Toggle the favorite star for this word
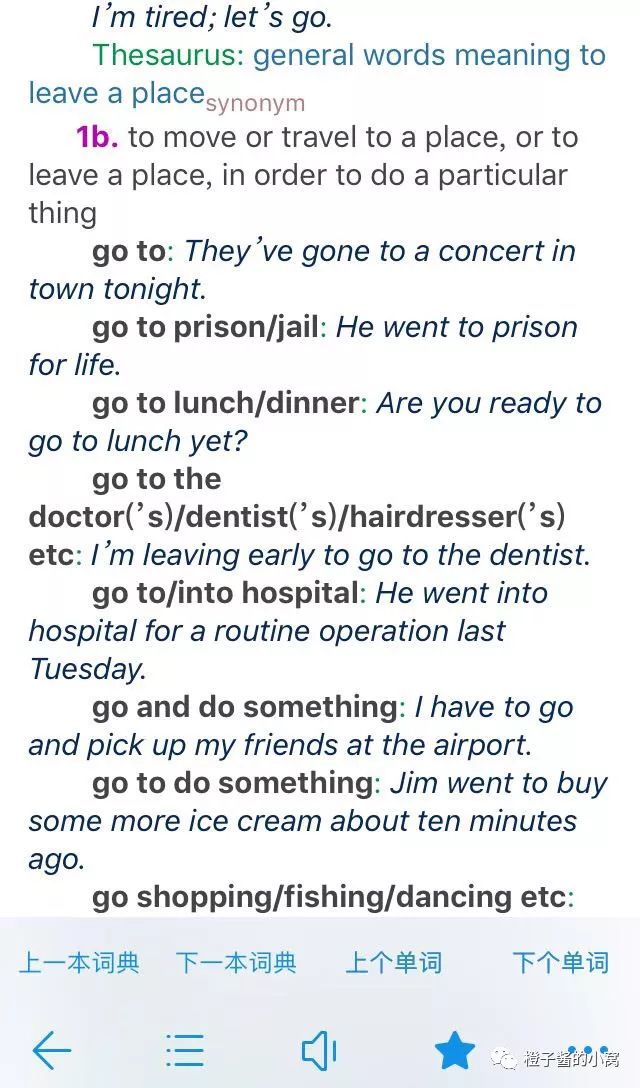The height and width of the screenshot is (1088, 640). pos(454,1050)
